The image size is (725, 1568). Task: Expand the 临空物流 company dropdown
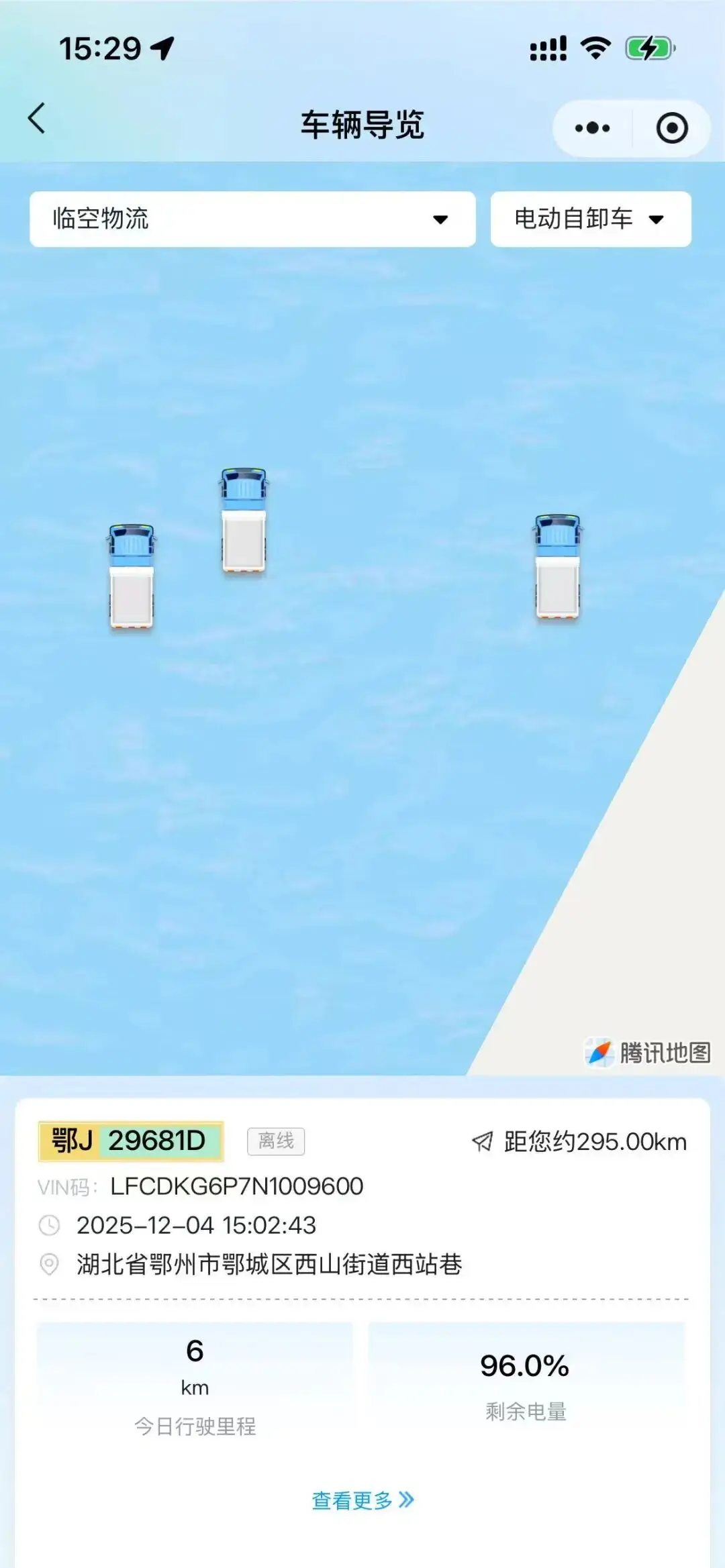click(252, 219)
